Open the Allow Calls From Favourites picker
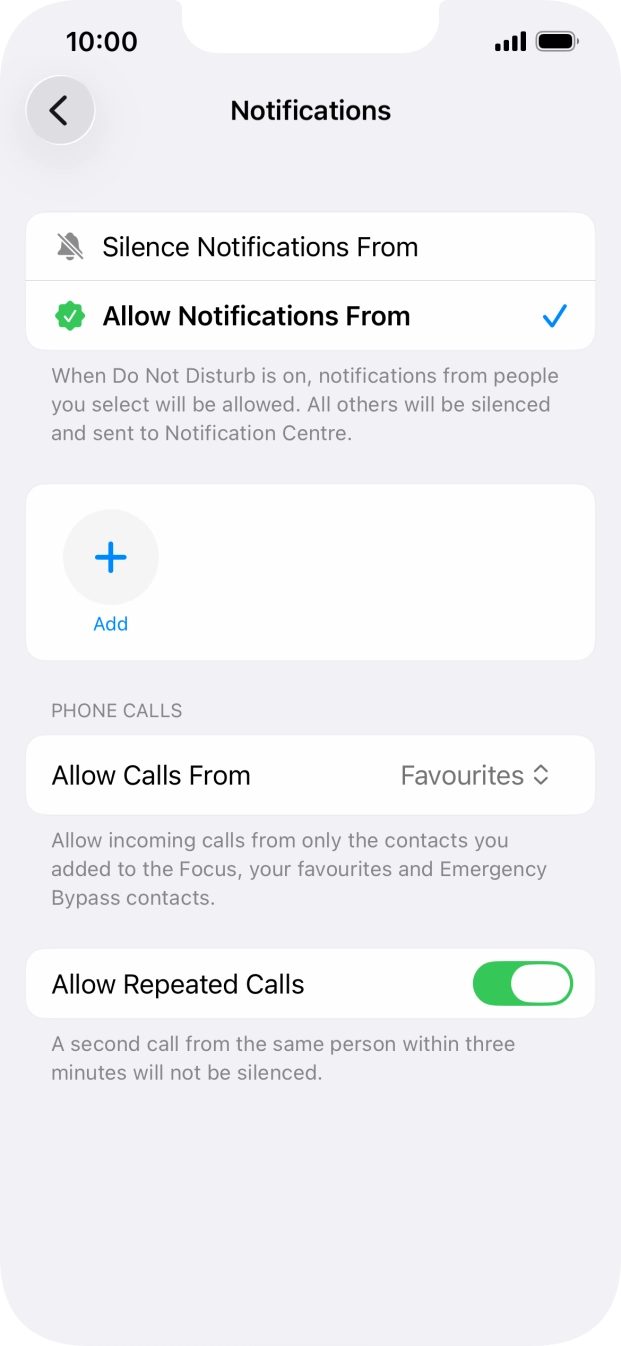The image size is (621, 1346). [x=475, y=775]
